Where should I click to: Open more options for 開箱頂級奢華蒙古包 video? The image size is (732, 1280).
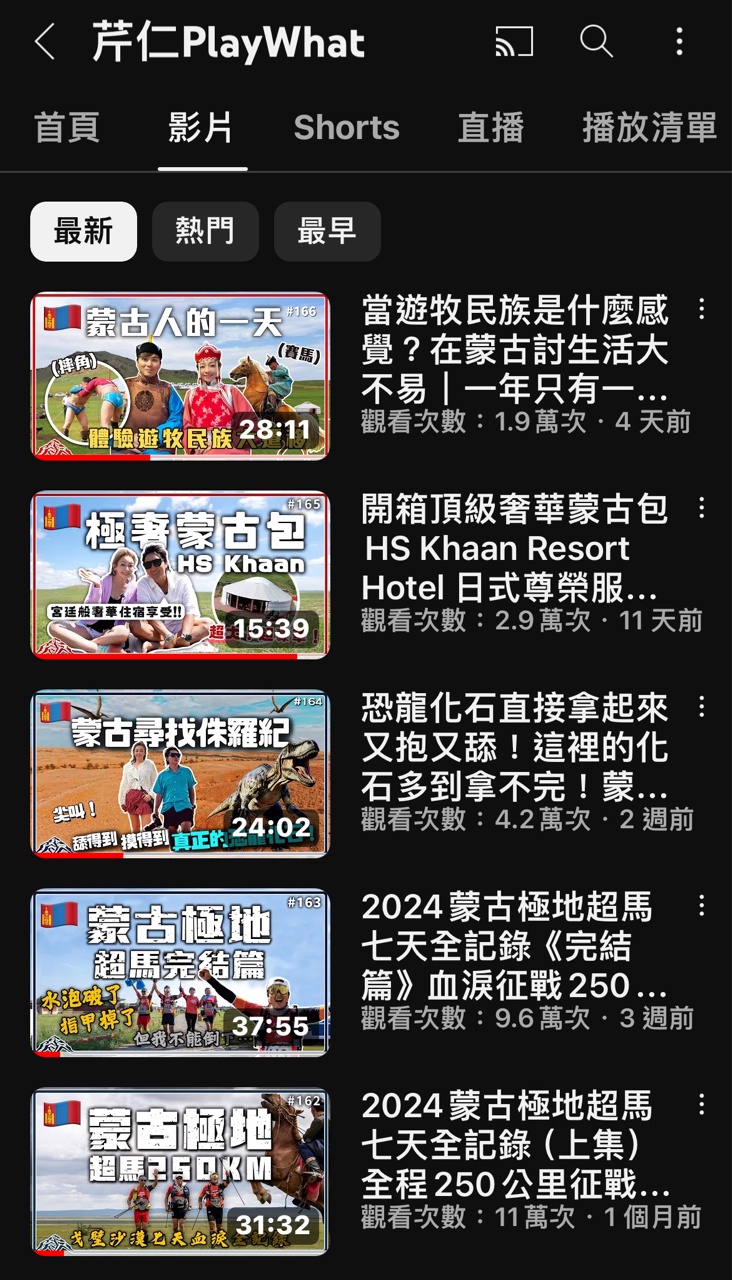pos(701,508)
